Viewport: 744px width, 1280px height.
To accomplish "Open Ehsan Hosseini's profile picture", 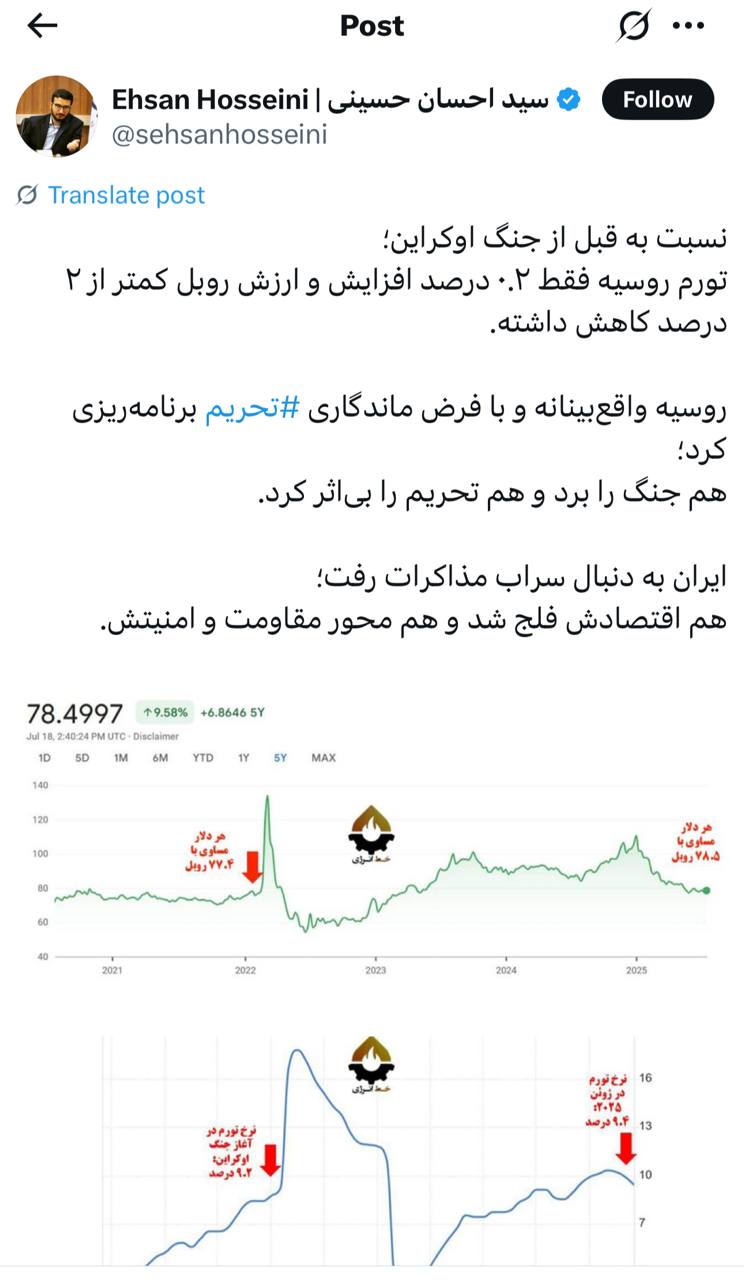I will (x=57, y=117).
